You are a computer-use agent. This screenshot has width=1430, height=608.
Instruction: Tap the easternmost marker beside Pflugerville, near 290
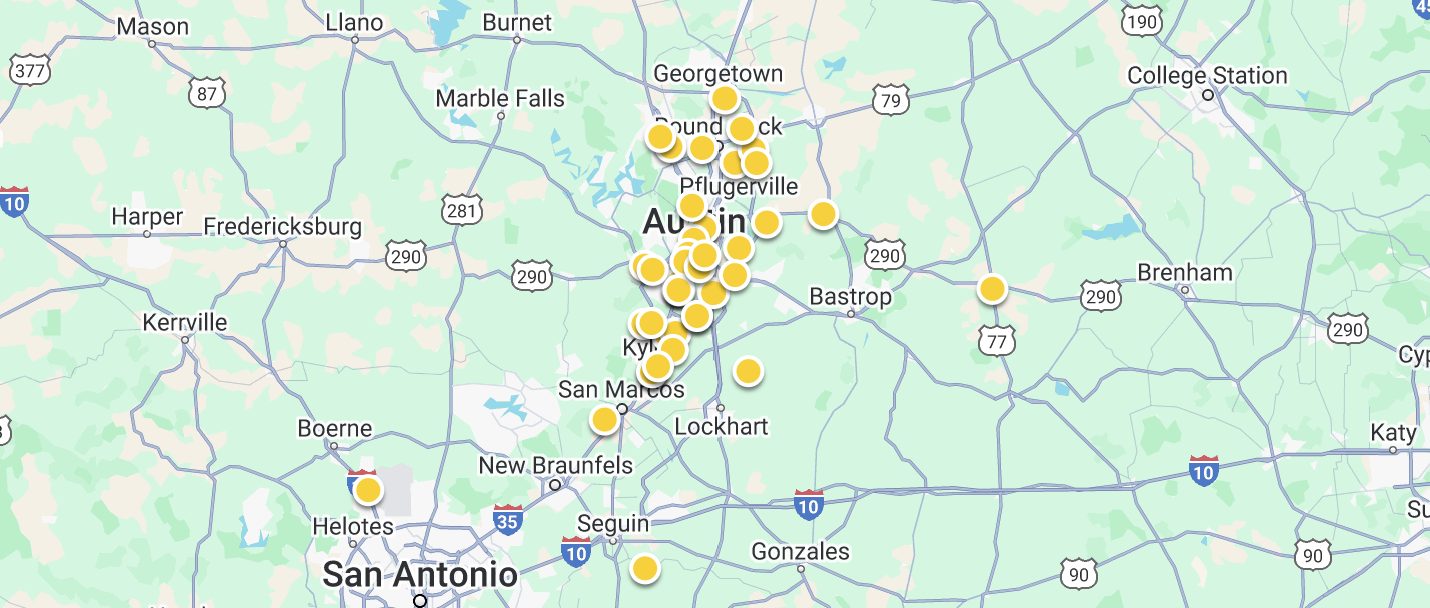[823, 214]
